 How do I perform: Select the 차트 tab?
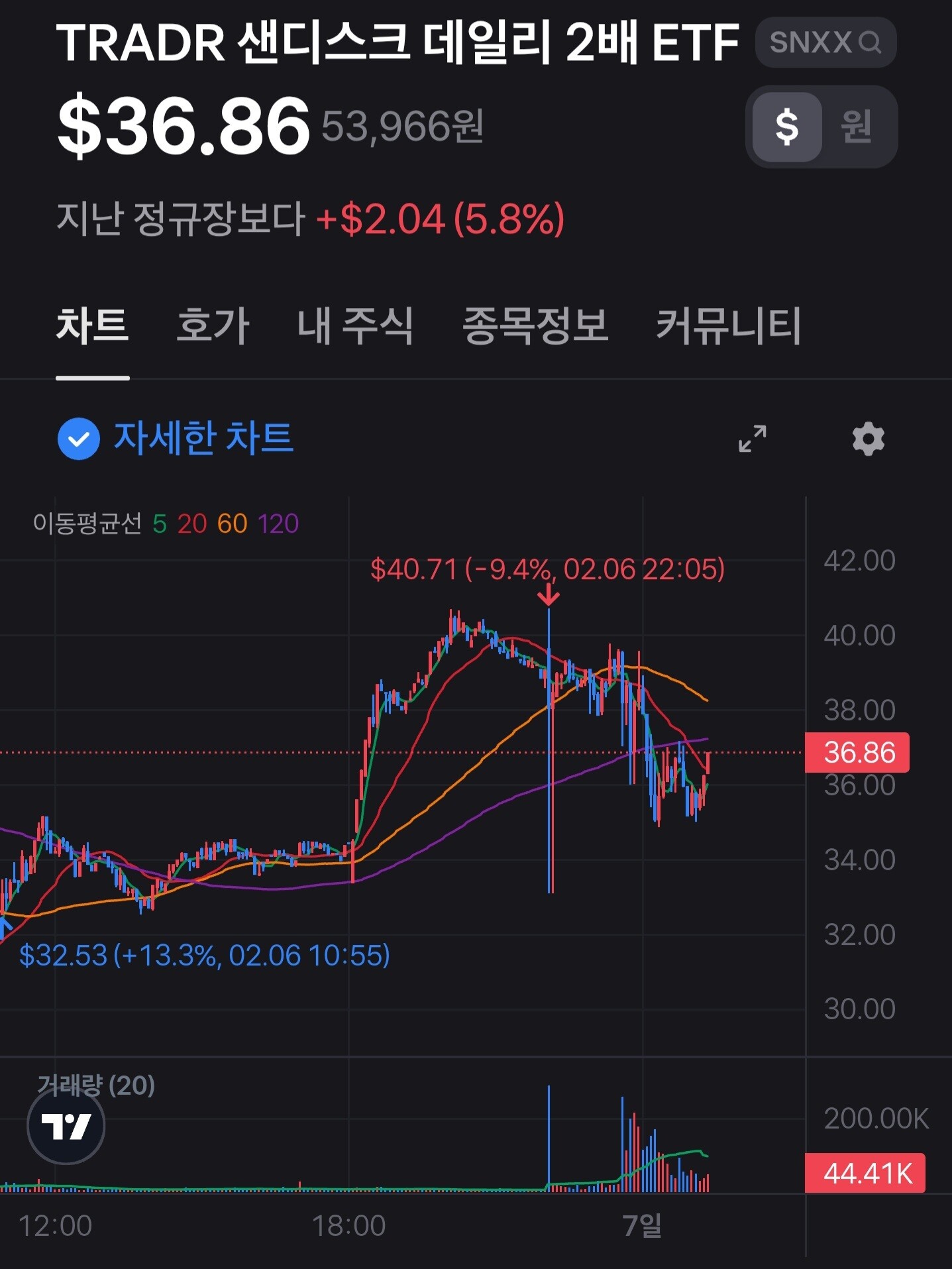92,325
